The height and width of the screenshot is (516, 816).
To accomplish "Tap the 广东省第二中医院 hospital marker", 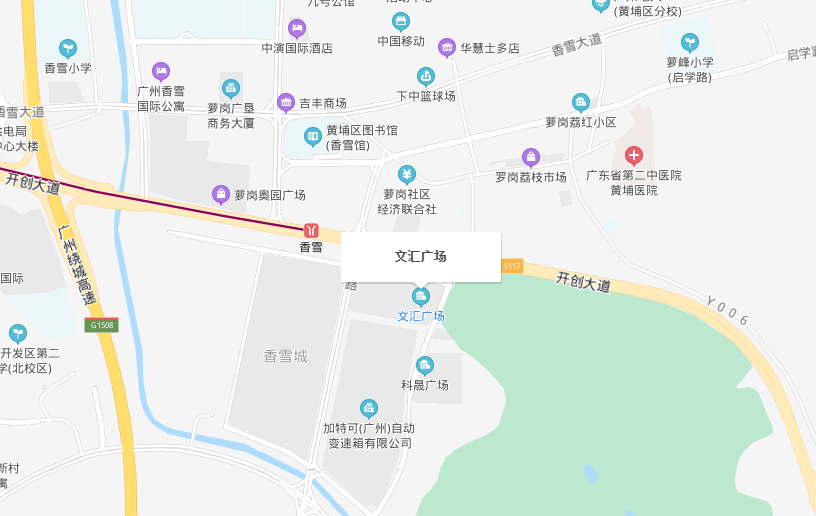I will [634, 155].
